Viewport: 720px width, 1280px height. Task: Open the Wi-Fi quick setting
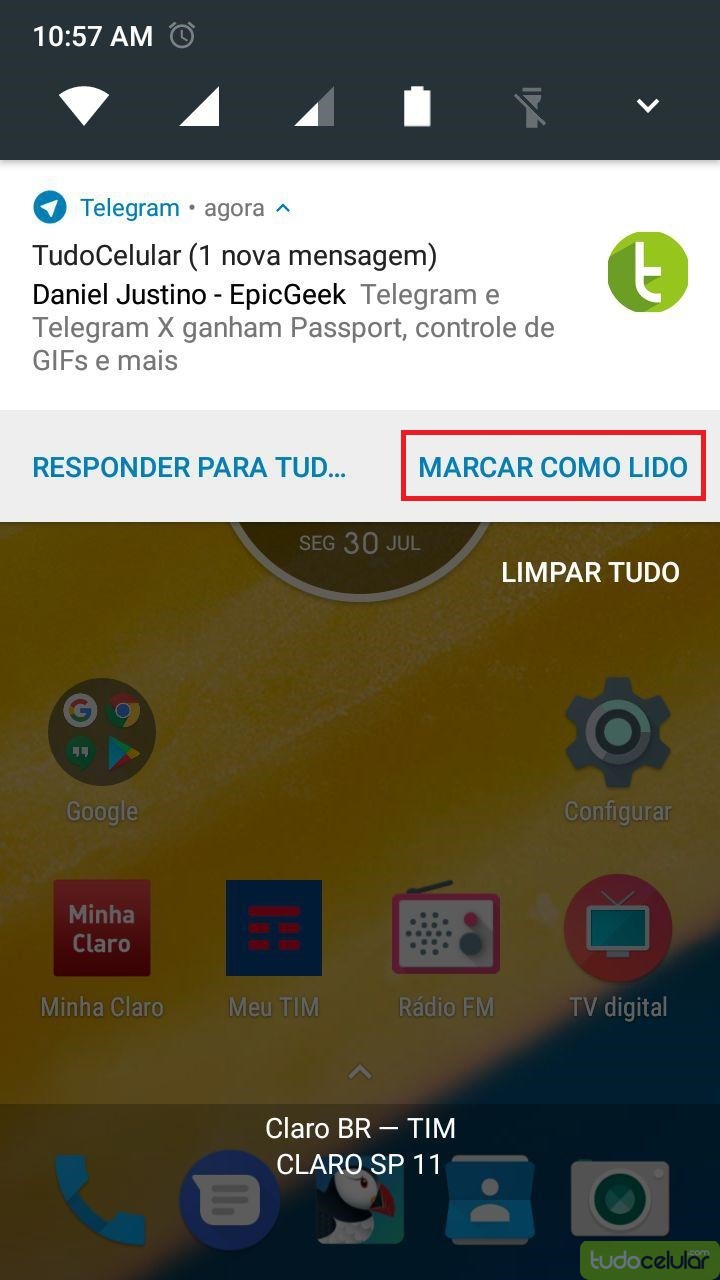(84, 106)
